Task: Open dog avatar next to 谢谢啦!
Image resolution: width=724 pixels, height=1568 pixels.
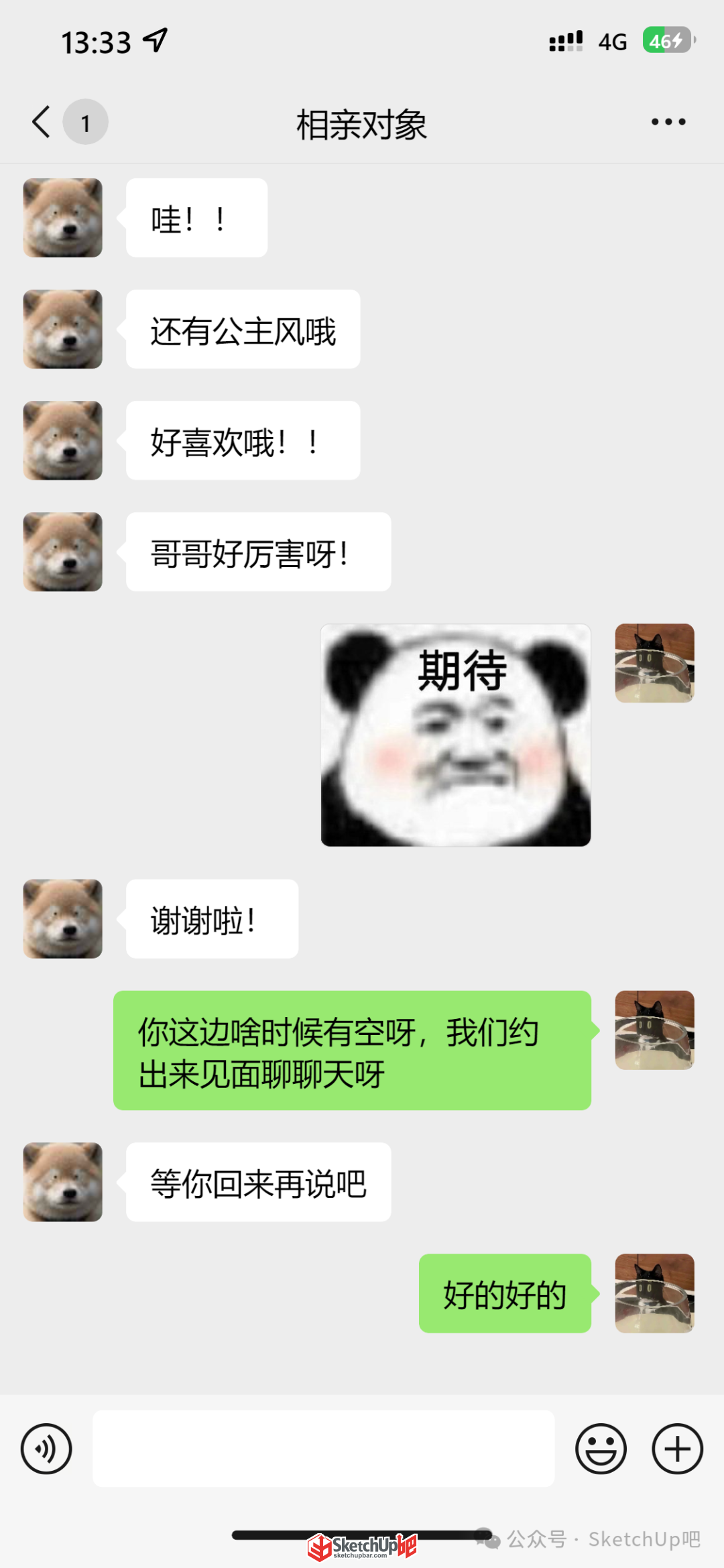Action: click(63, 918)
